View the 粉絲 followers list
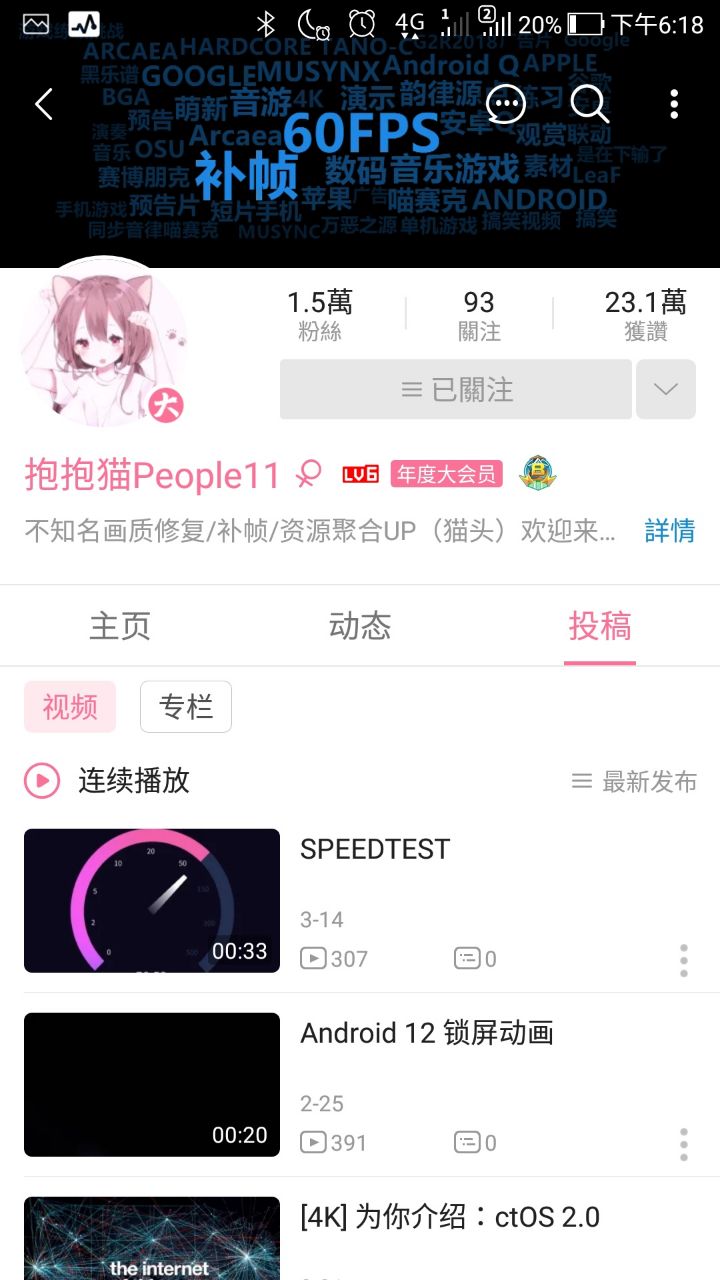The width and height of the screenshot is (720, 1280). point(320,315)
